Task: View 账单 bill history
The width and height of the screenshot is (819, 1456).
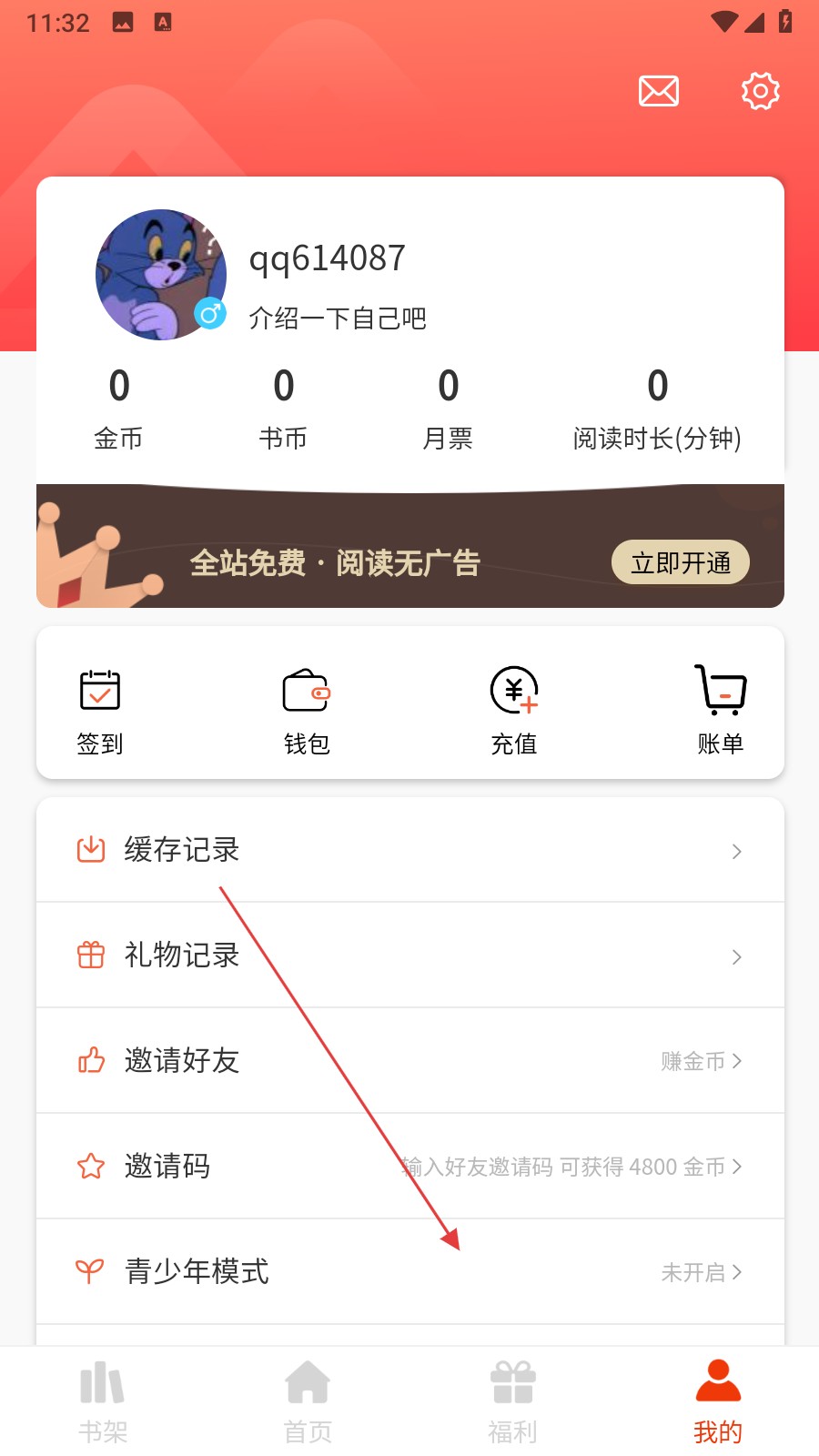Action: tap(721, 712)
